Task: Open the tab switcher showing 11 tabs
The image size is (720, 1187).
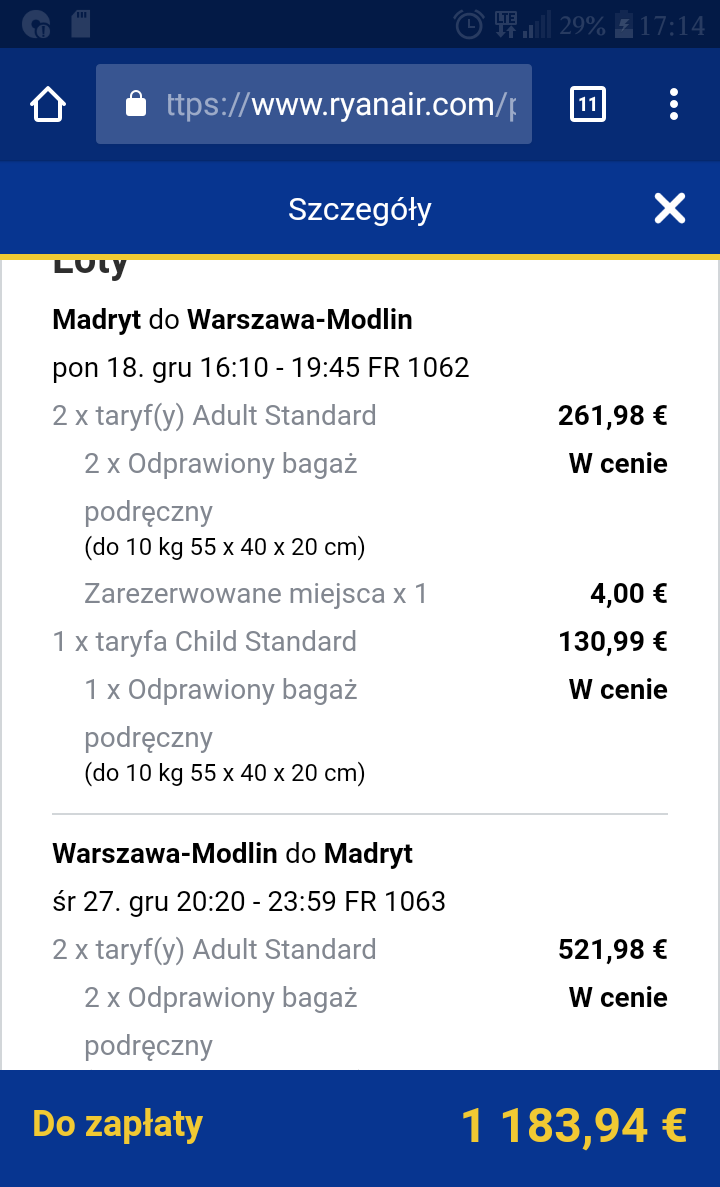Action: (x=588, y=104)
